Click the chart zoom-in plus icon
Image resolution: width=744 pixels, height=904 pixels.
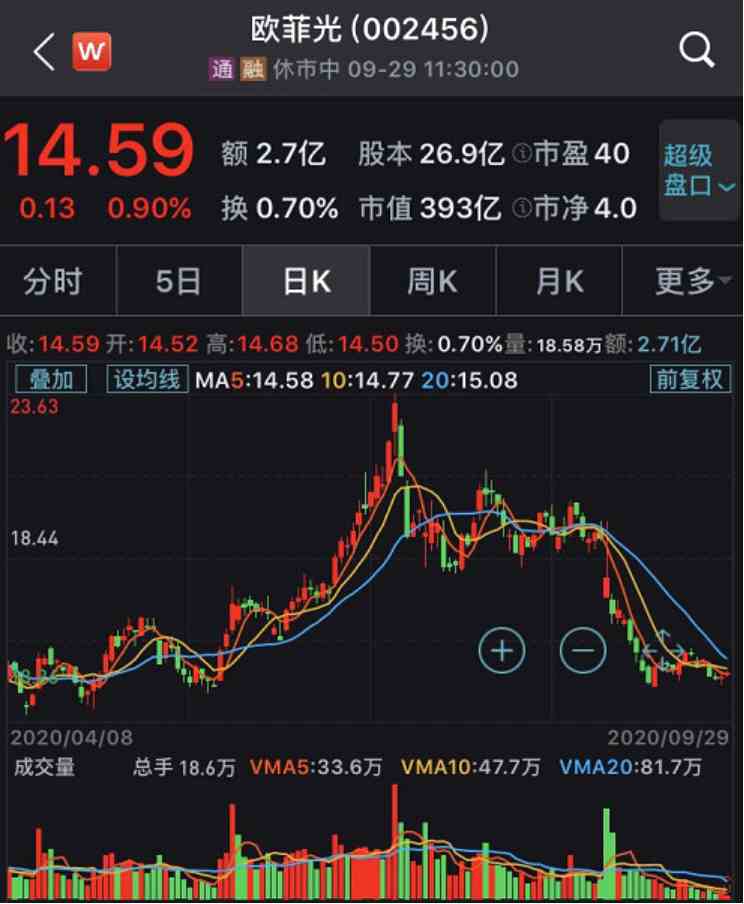(x=502, y=649)
